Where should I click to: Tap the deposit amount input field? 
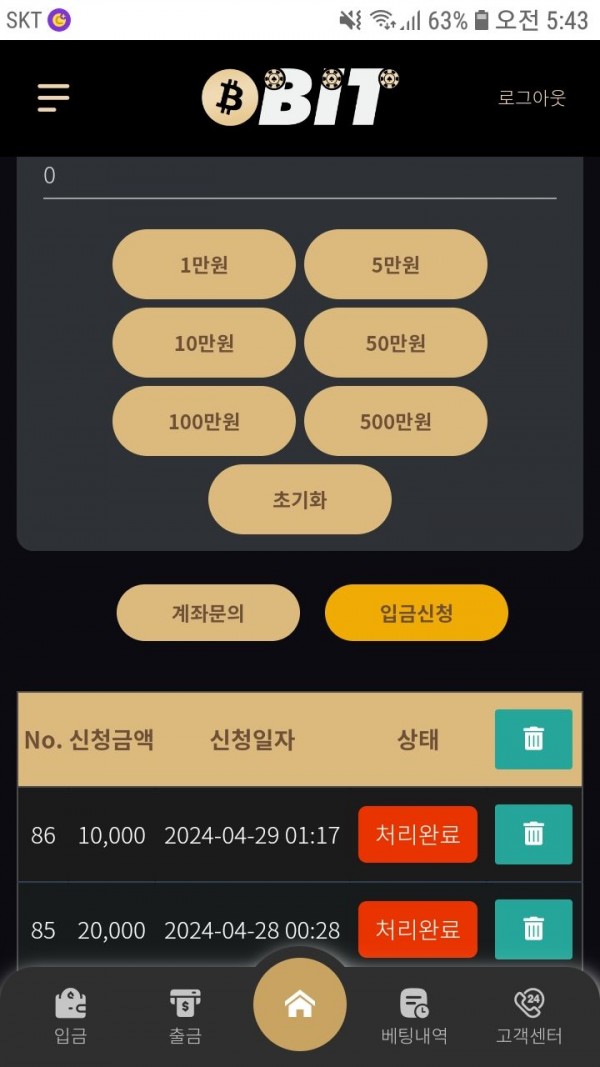point(299,176)
